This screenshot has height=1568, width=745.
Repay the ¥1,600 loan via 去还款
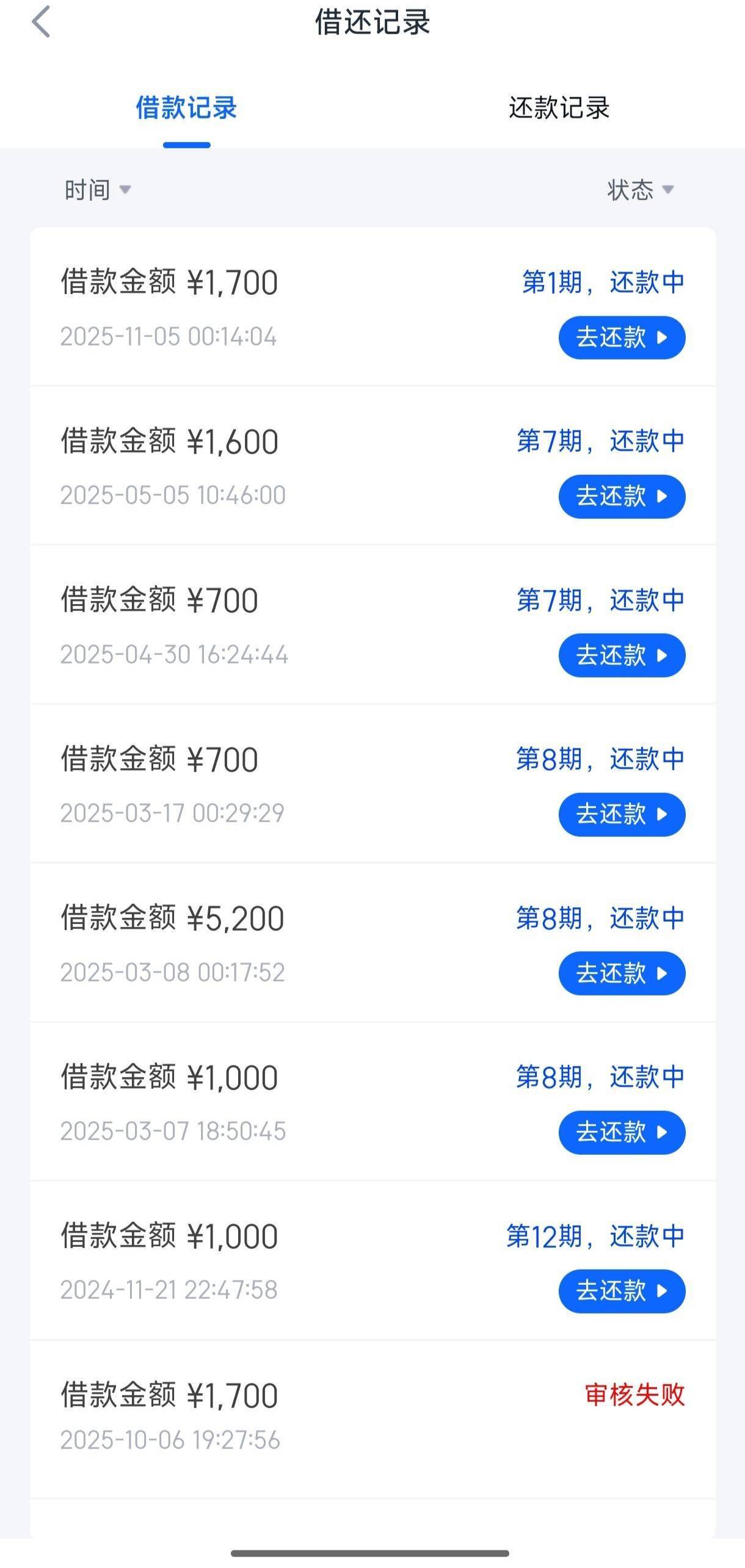(622, 496)
